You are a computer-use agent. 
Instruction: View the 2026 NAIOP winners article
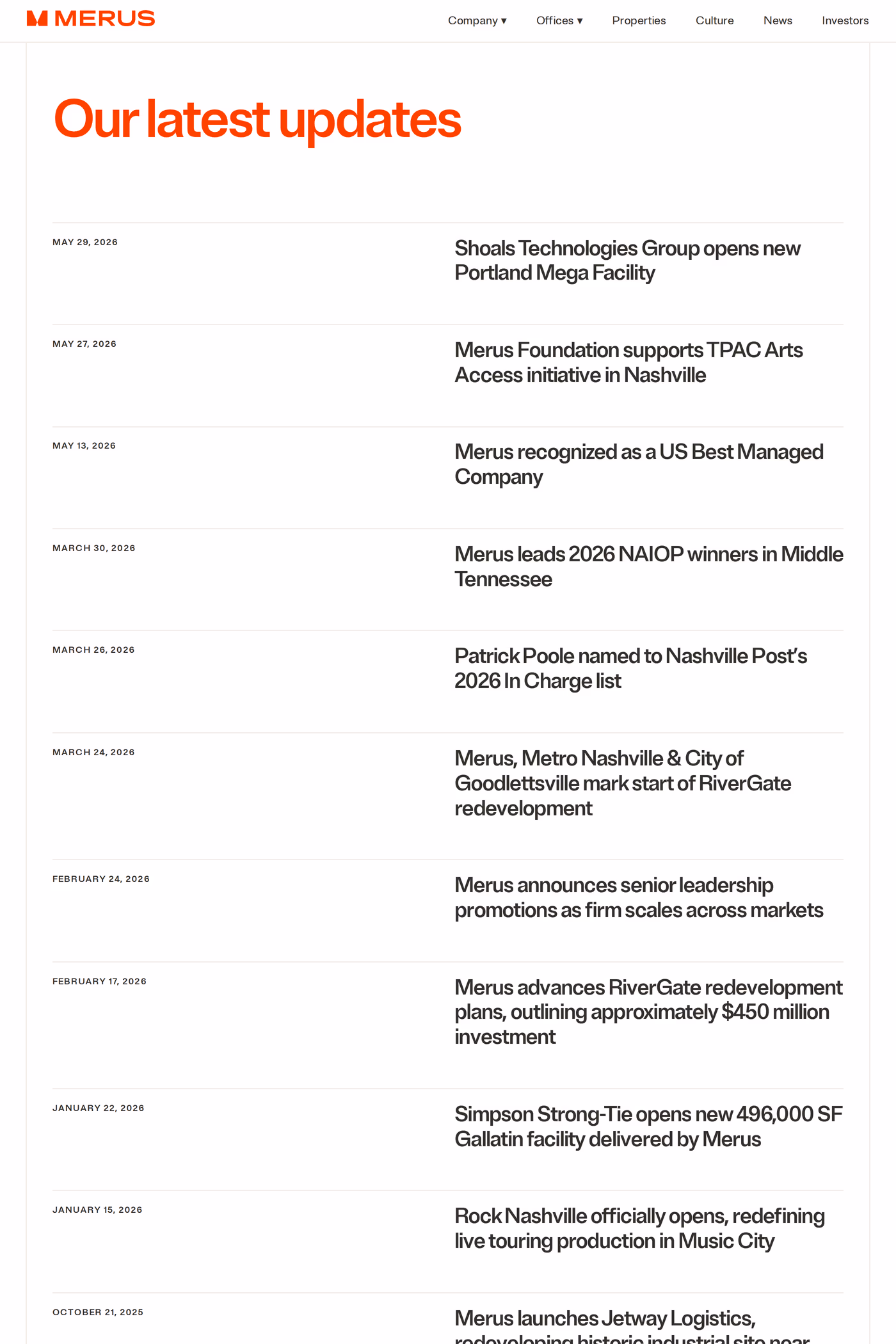click(648, 566)
